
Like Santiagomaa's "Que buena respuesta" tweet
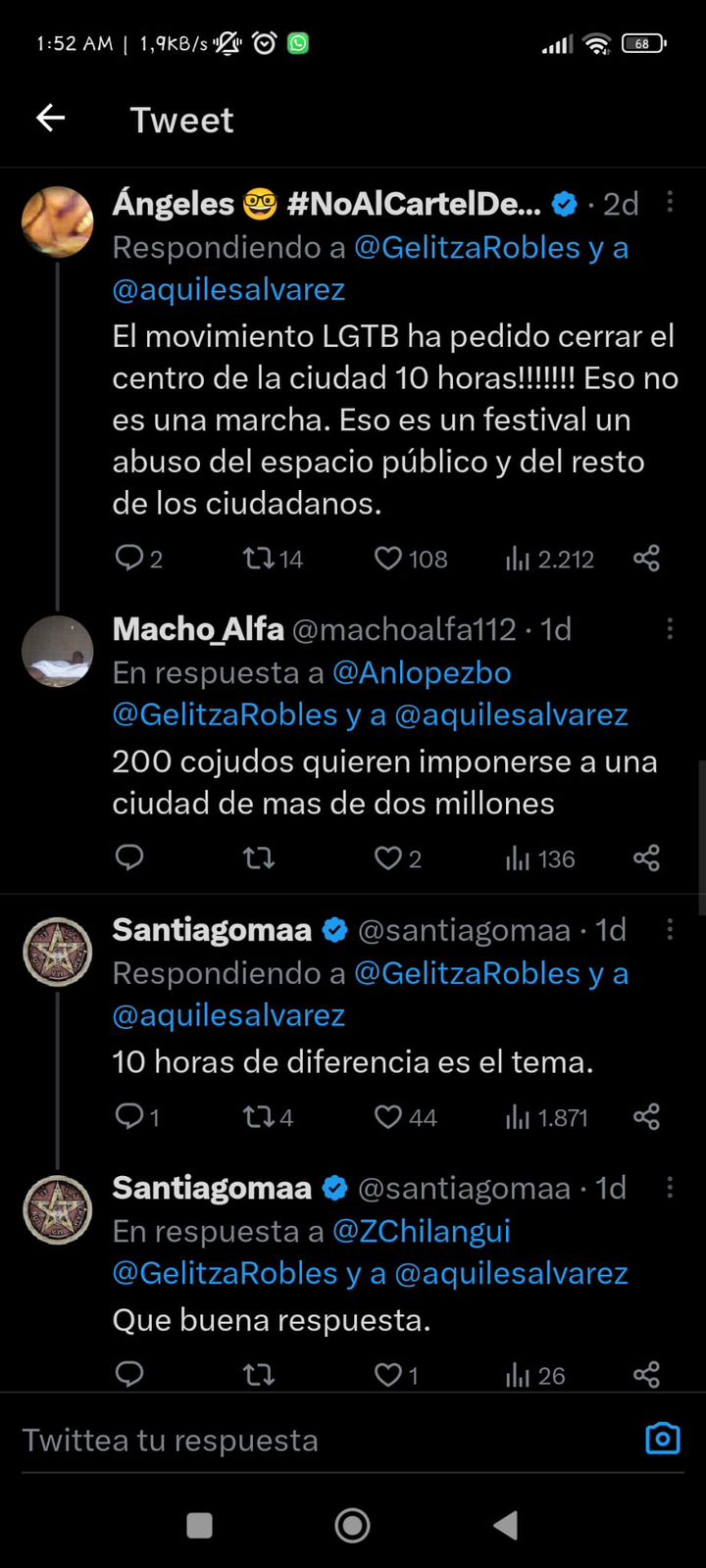(x=388, y=1375)
